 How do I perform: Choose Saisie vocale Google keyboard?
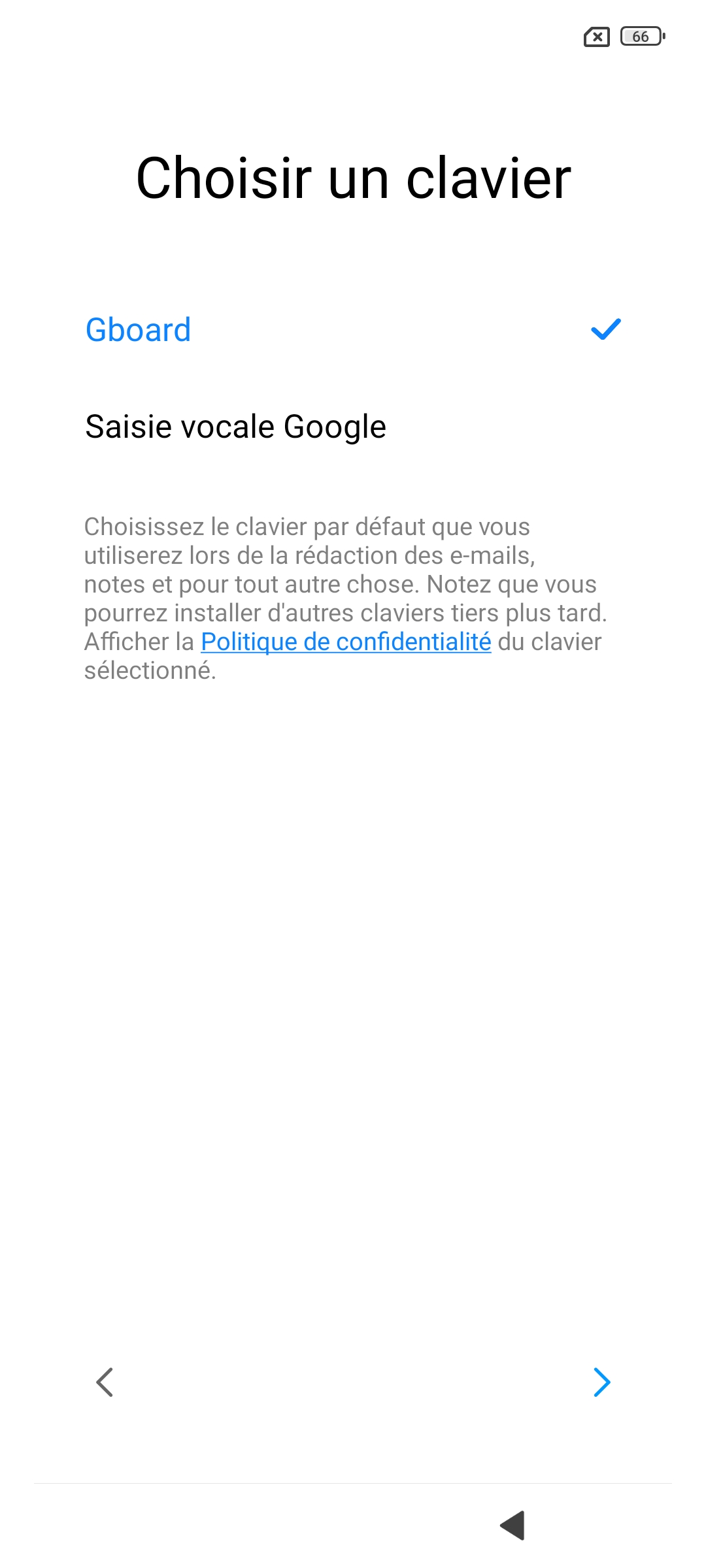point(235,427)
